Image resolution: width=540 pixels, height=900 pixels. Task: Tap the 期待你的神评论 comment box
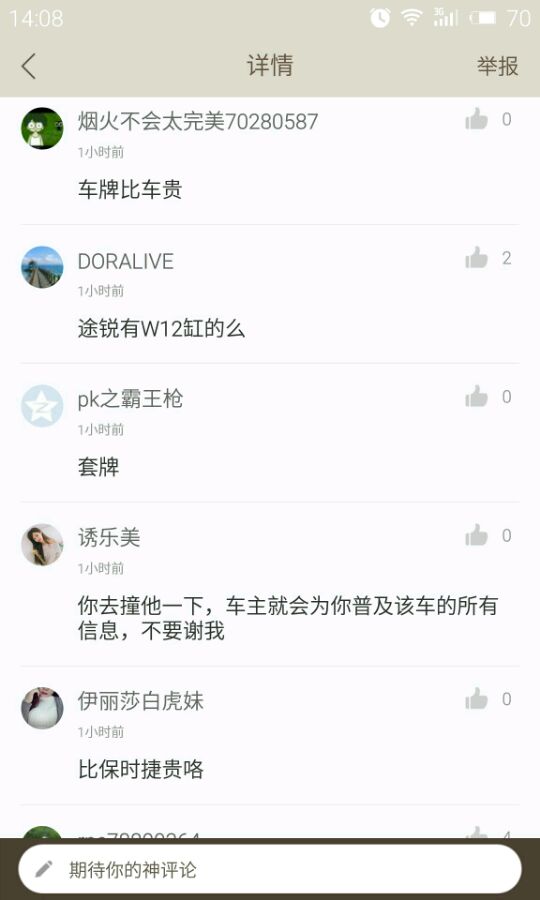click(270, 869)
